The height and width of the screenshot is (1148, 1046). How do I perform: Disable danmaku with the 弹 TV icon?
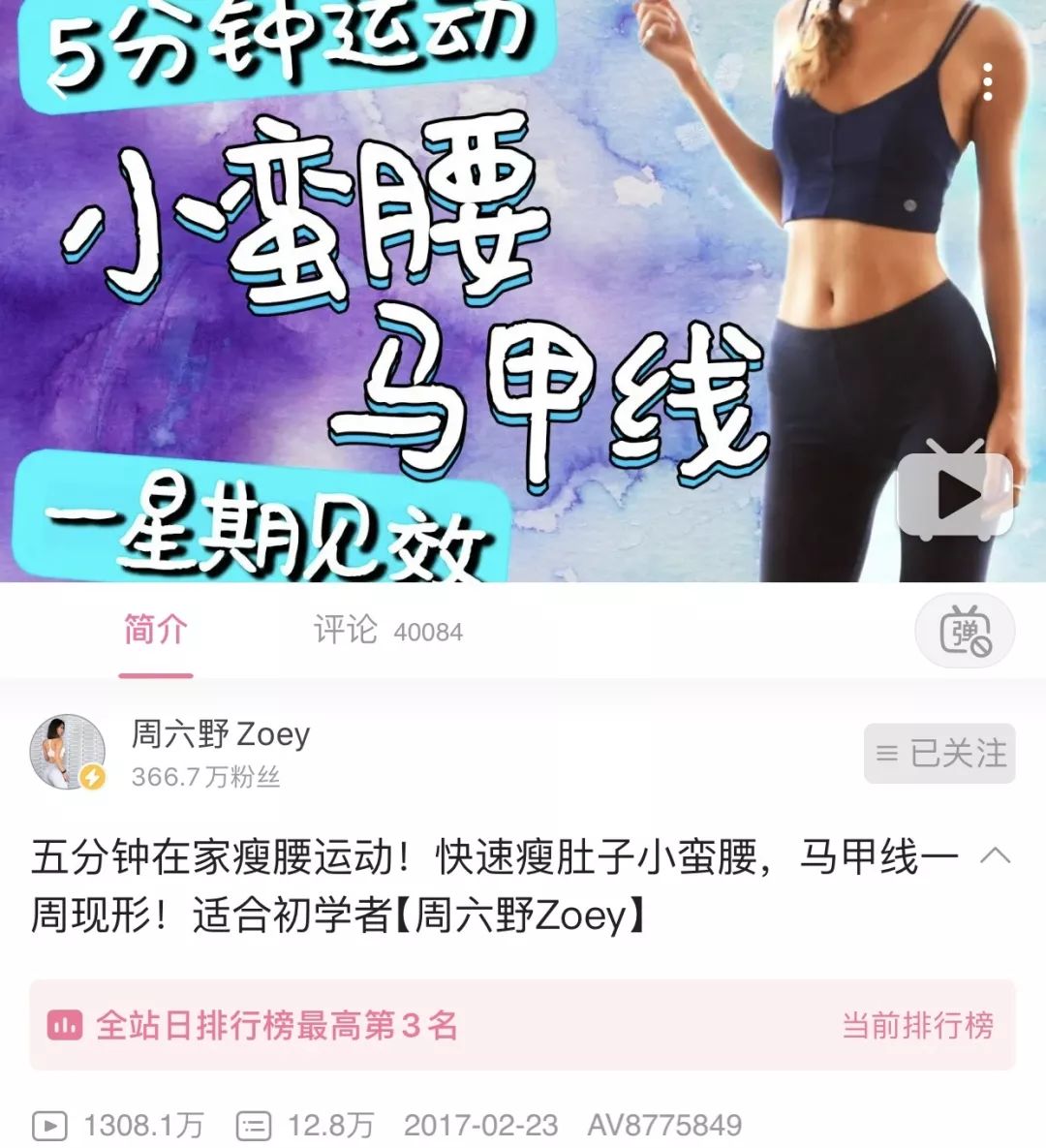click(966, 632)
